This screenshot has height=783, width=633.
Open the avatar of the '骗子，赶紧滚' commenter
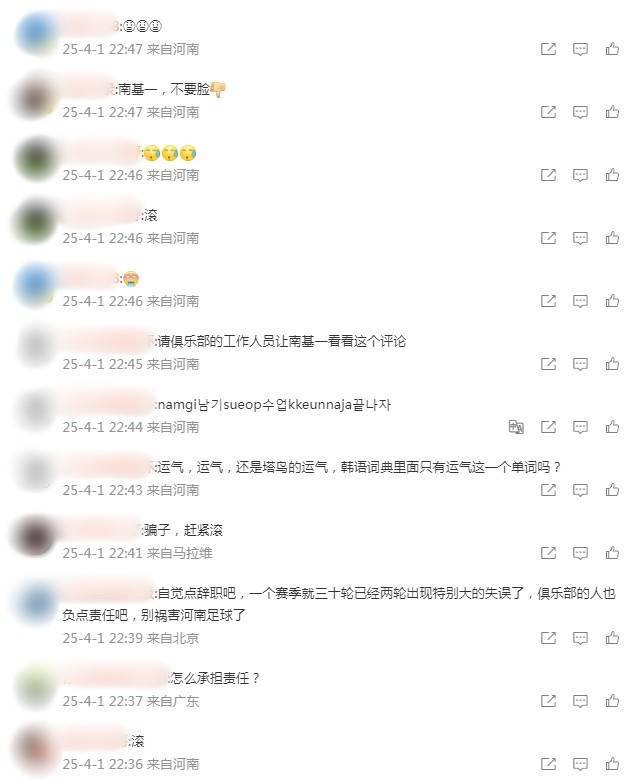coord(35,538)
